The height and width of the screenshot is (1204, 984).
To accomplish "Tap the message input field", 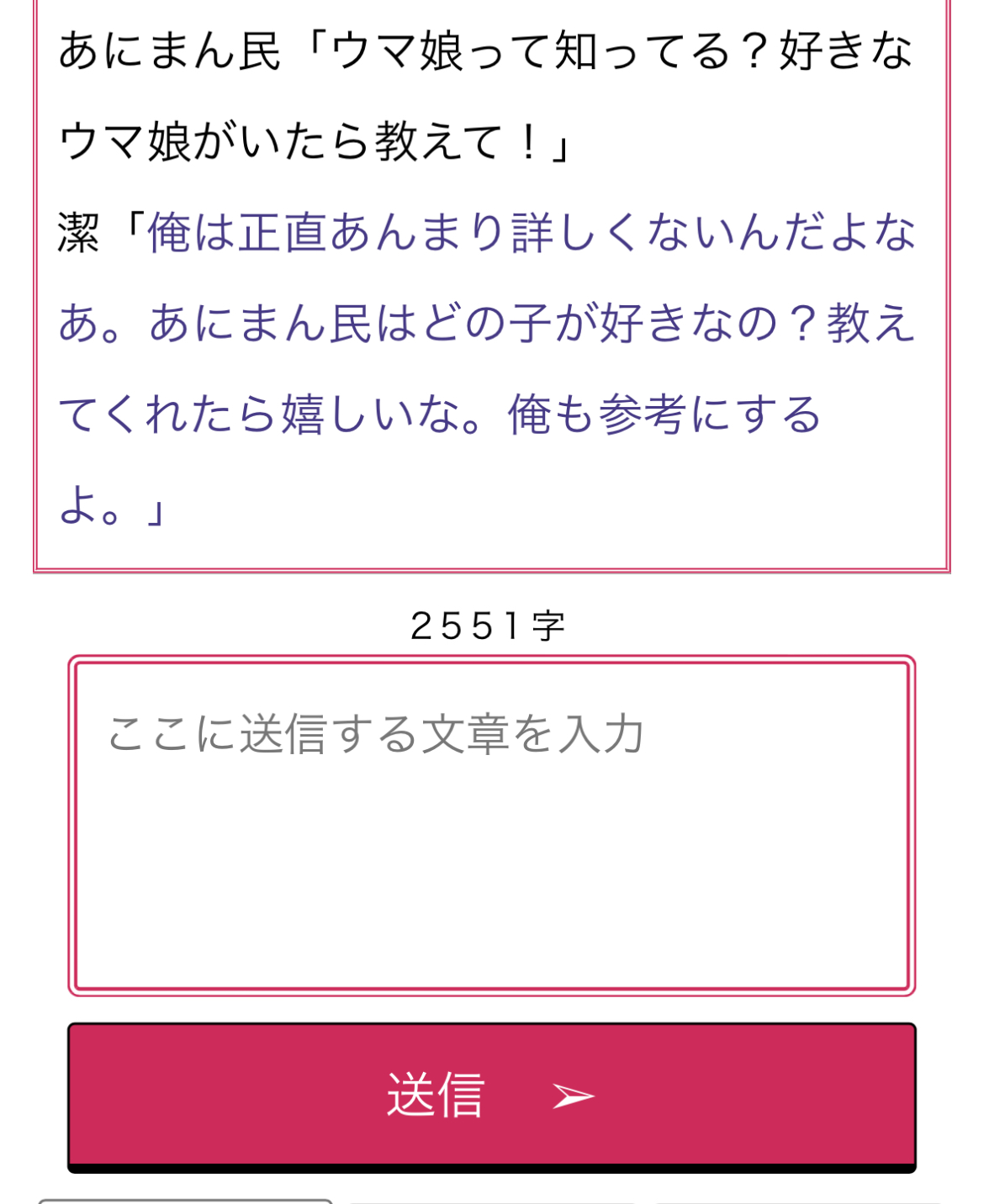I will 491,826.
